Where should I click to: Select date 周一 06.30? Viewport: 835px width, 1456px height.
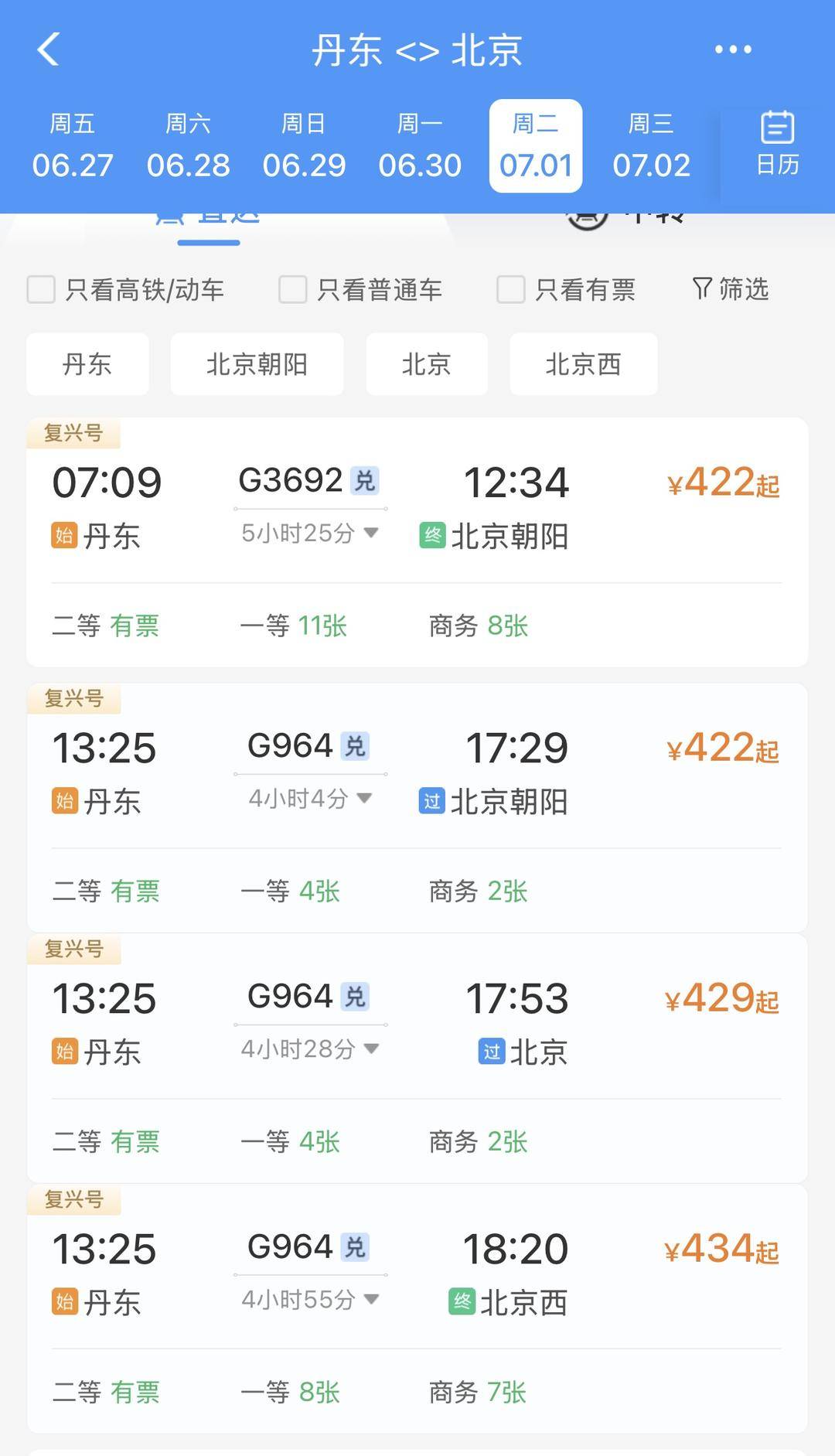[x=420, y=145]
